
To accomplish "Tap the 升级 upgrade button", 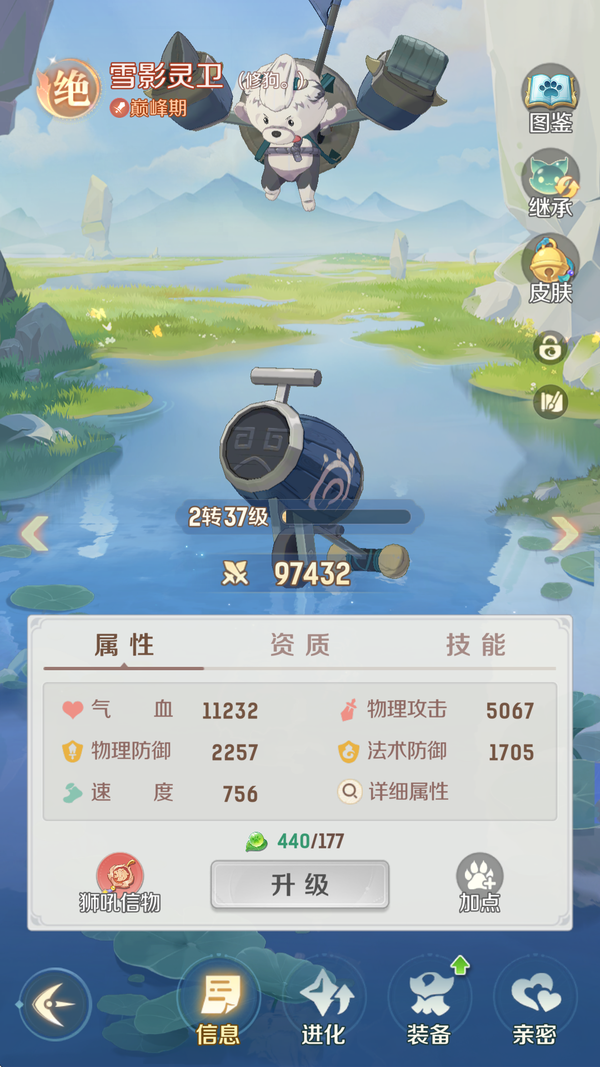I will (300, 885).
